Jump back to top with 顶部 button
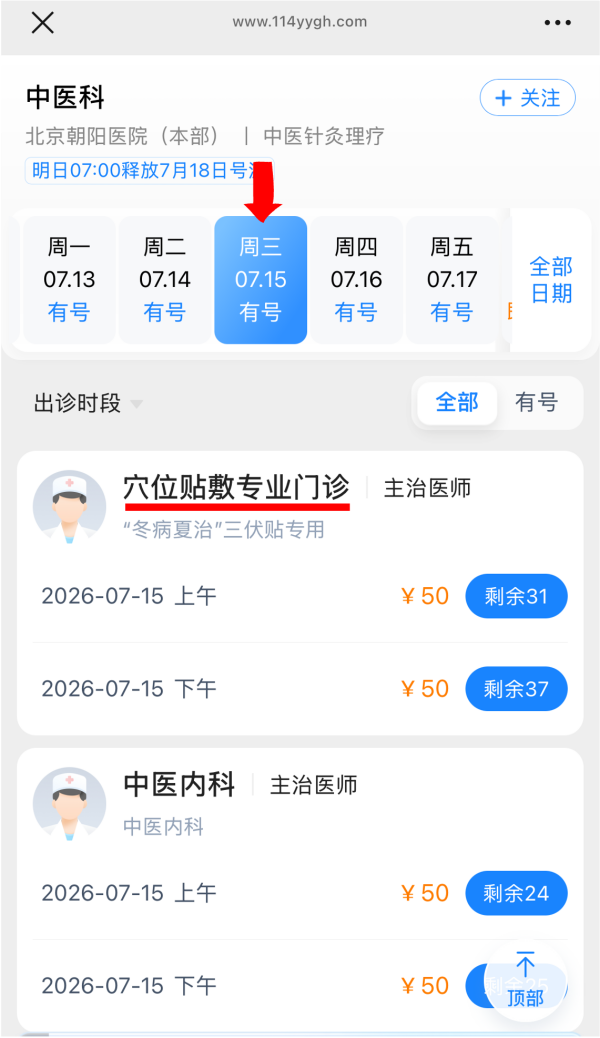 coord(525,982)
